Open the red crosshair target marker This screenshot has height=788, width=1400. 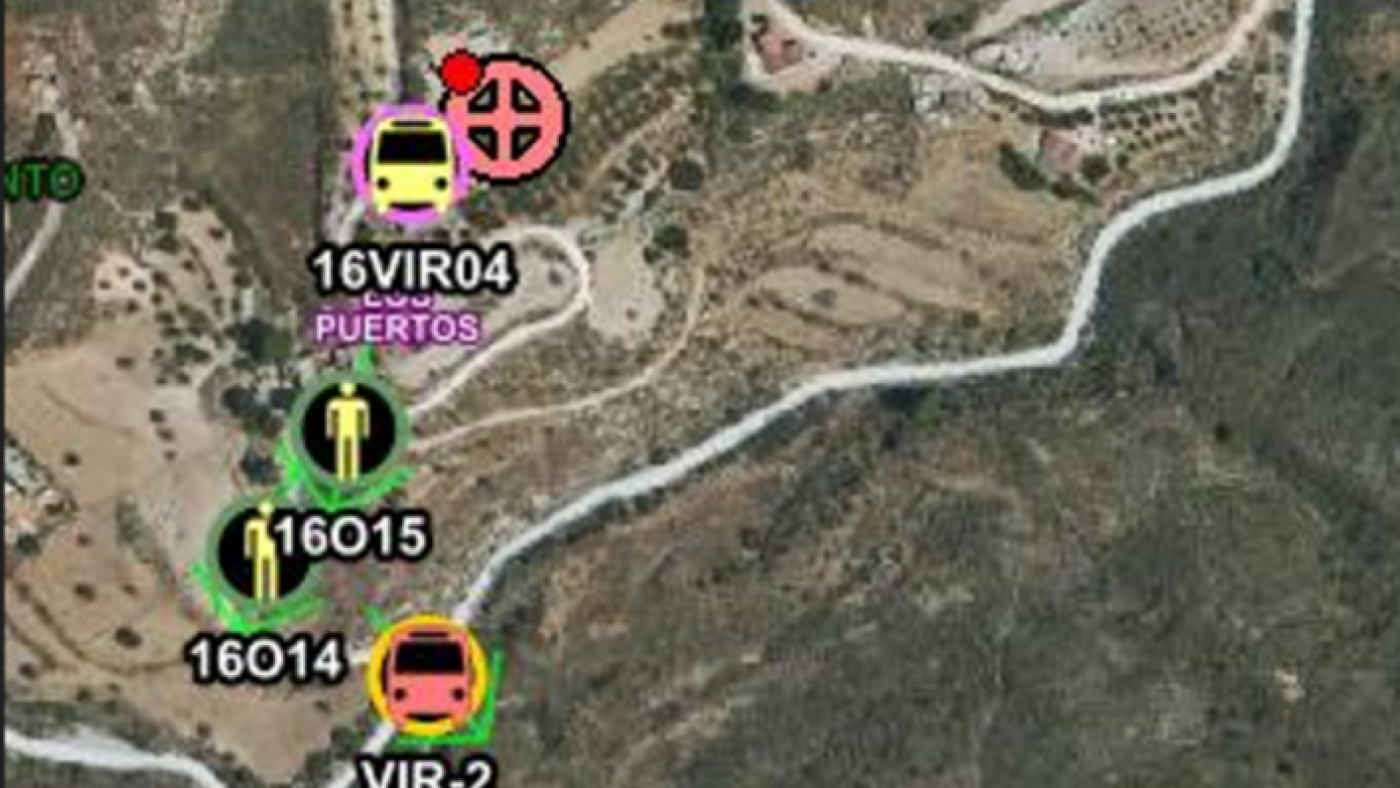[x=507, y=120]
